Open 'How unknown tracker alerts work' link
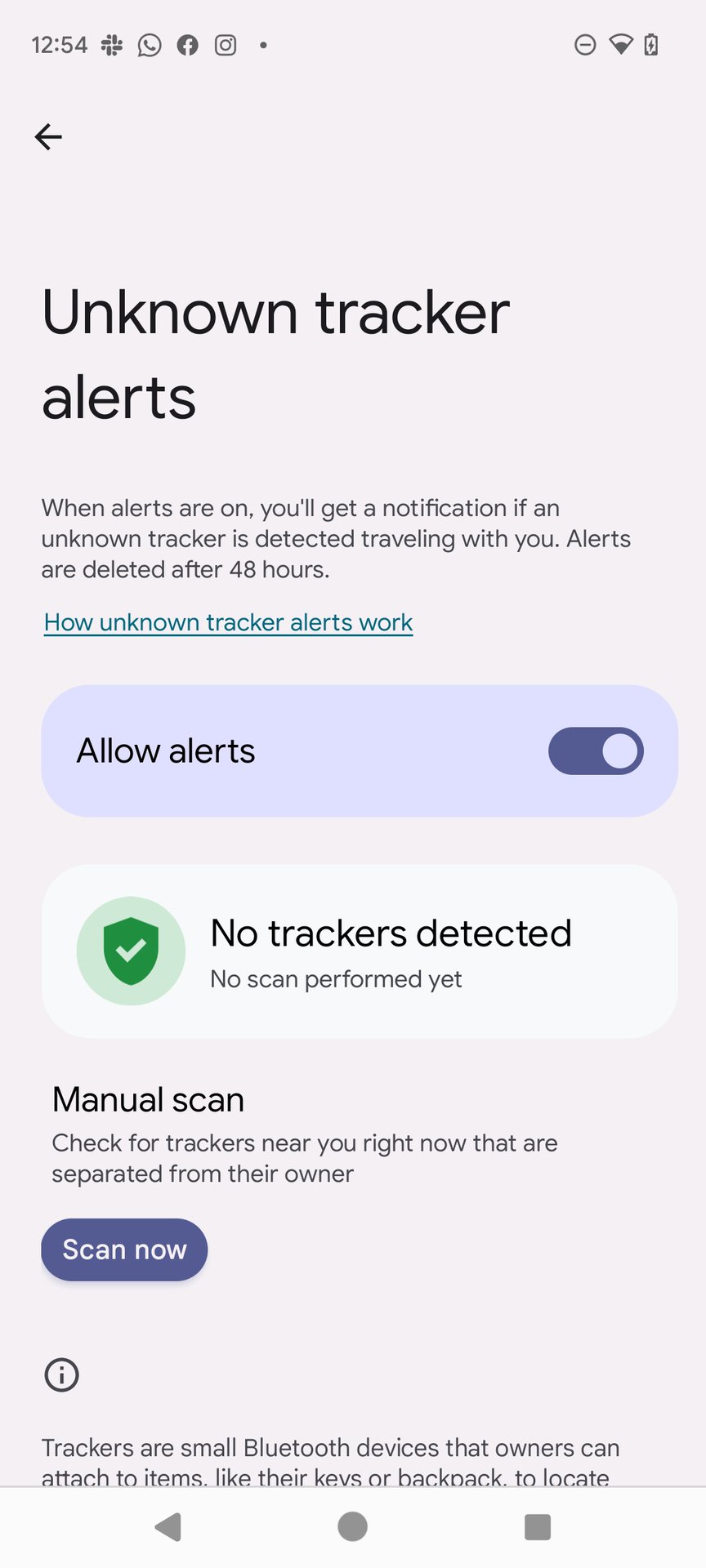This screenshot has width=706, height=1568. tap(228, 622)
